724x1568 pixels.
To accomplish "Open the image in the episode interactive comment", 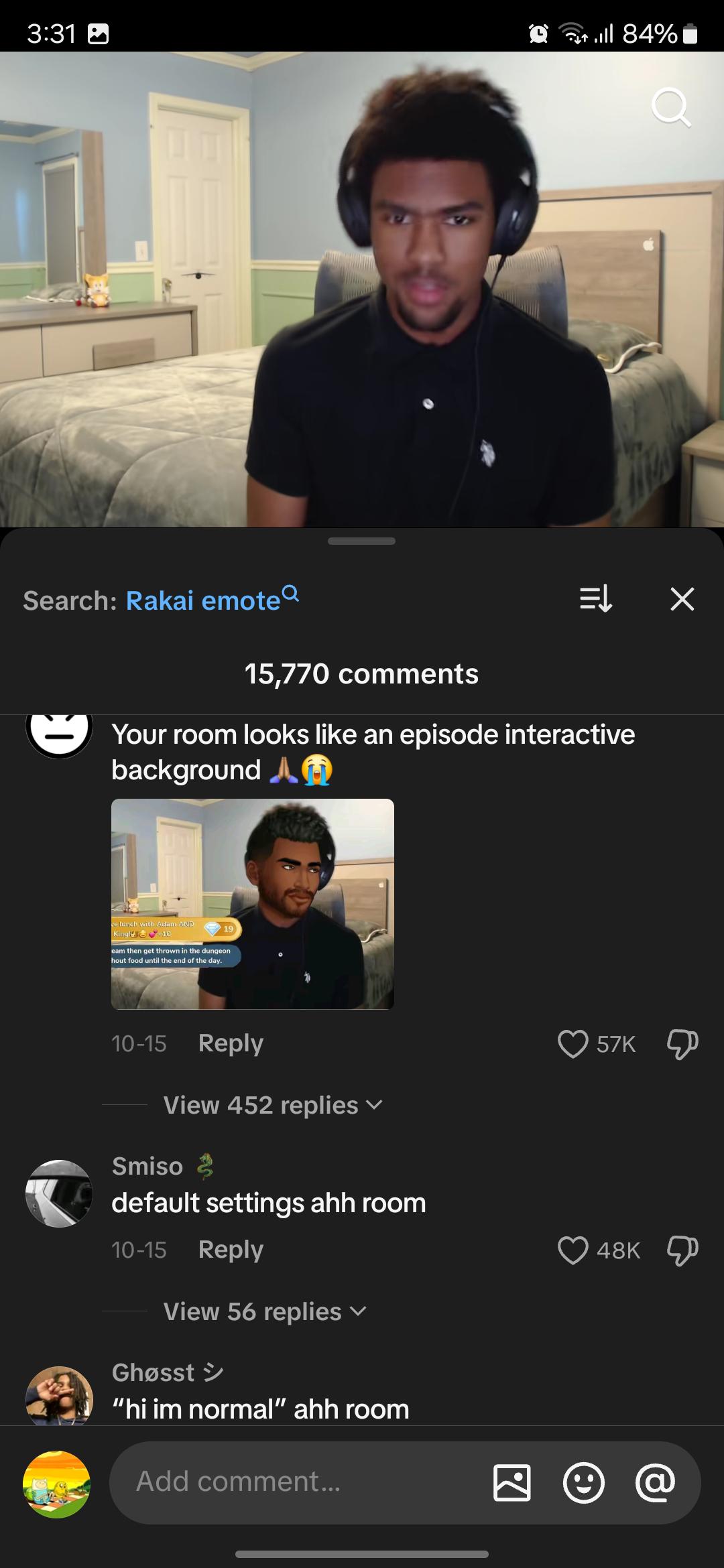I will (x=252, y=903).
